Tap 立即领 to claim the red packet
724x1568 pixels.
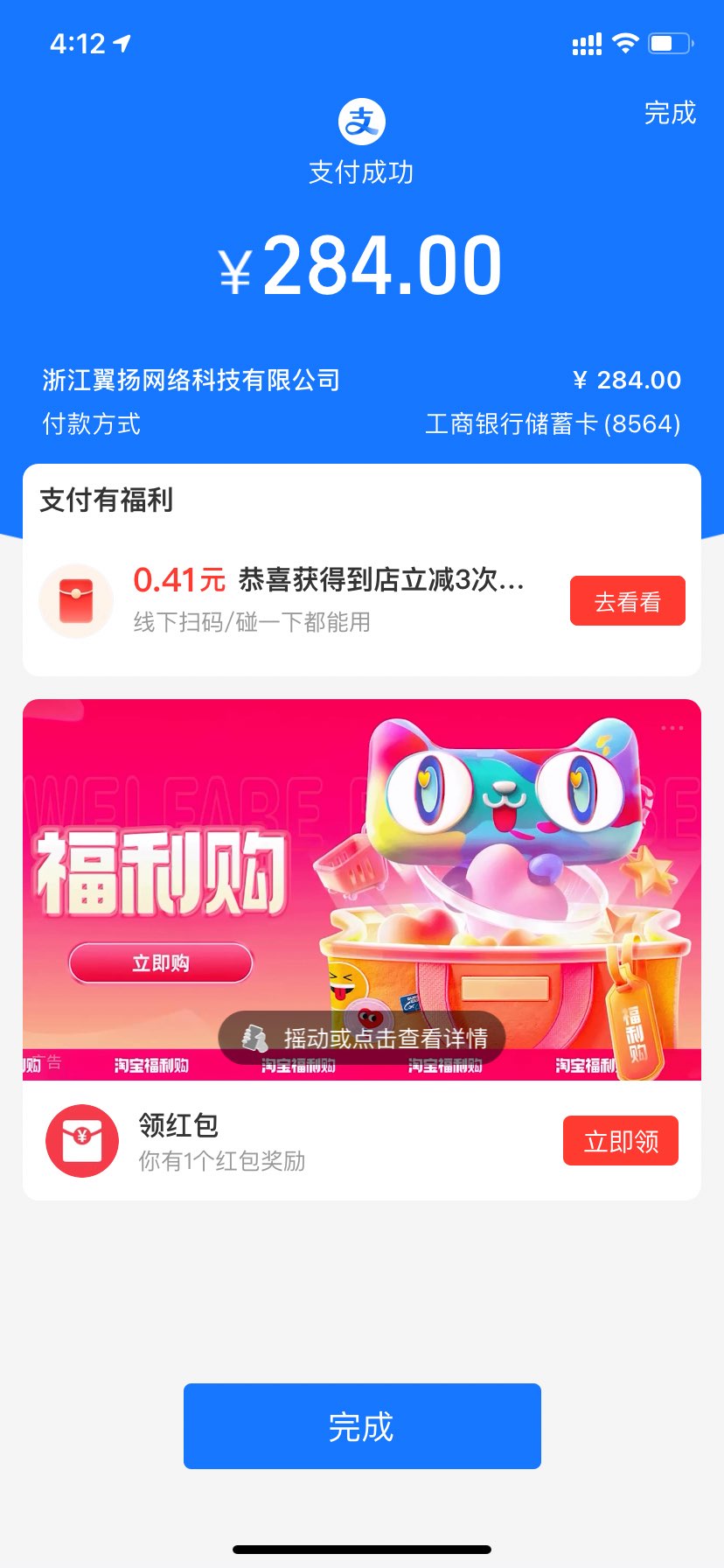(x=620, y=1141)
